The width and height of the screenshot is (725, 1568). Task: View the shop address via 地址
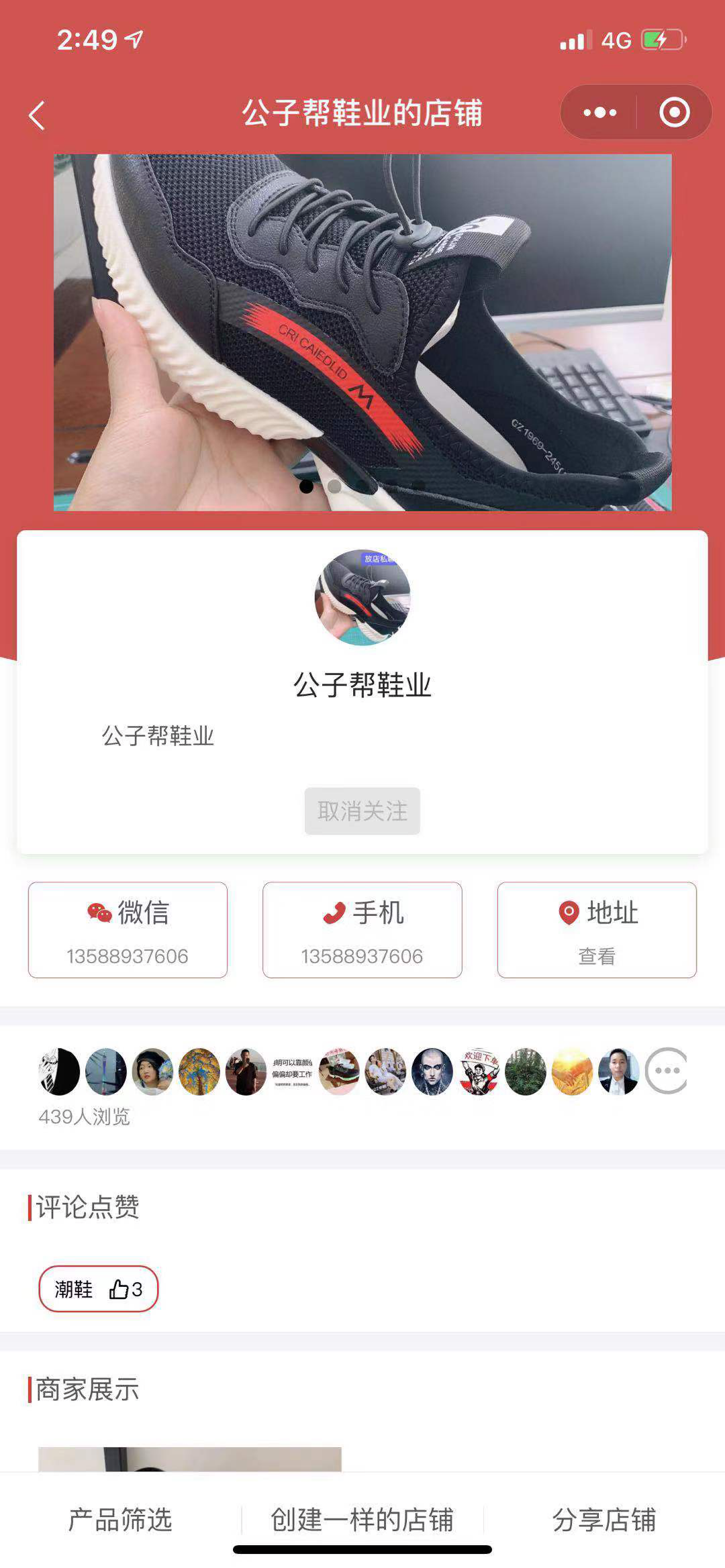point(597,930)
